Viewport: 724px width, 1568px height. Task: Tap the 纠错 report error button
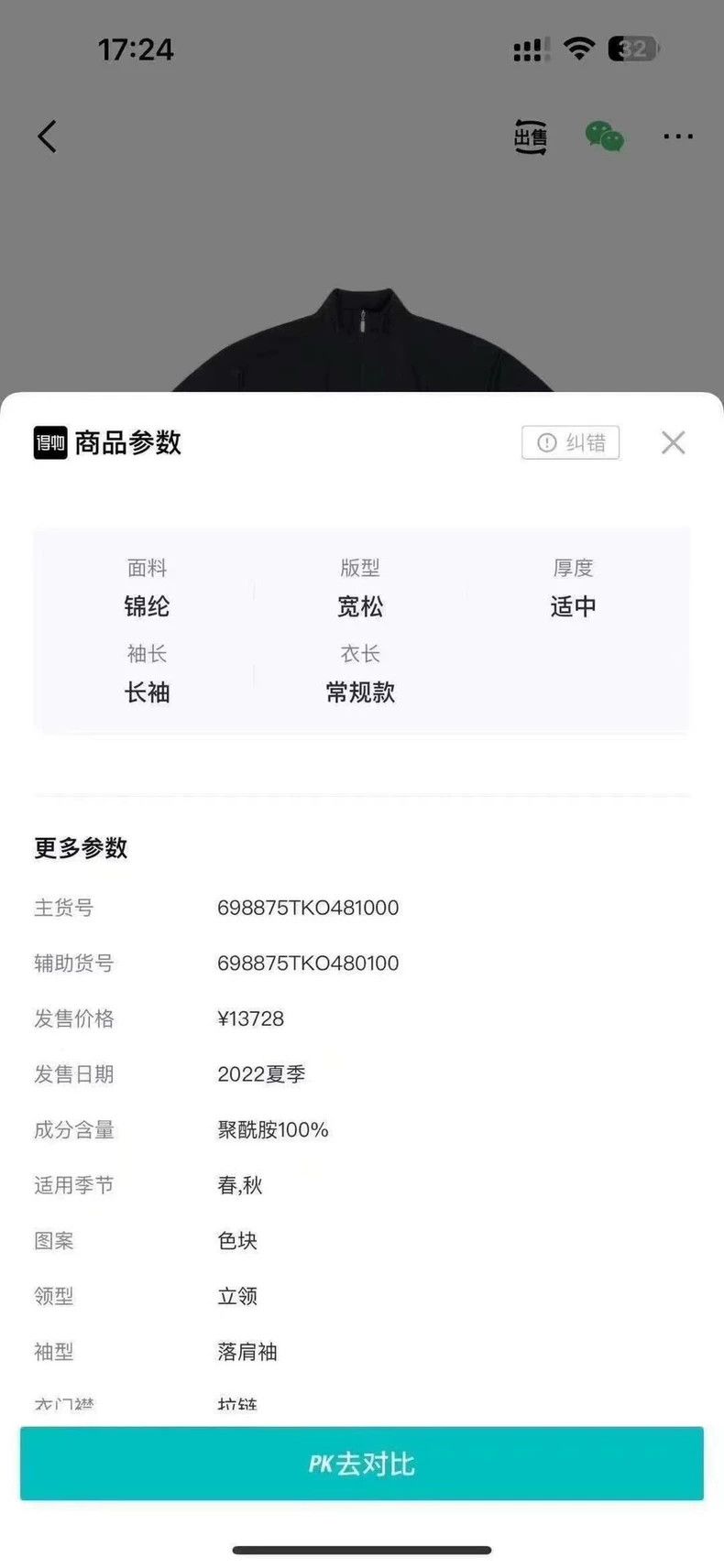coord(571,443)
